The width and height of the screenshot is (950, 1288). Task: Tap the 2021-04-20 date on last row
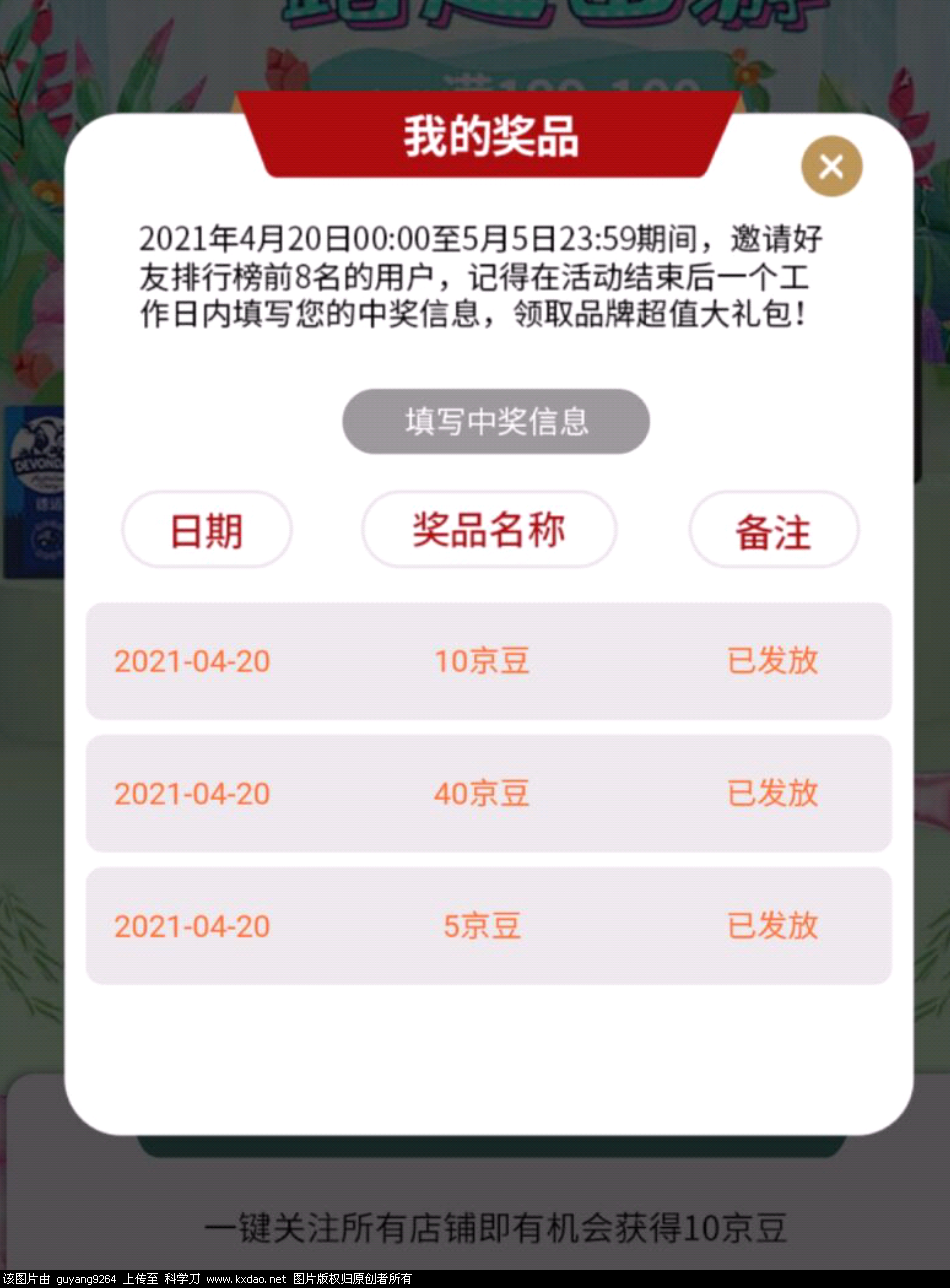(192, 925)
